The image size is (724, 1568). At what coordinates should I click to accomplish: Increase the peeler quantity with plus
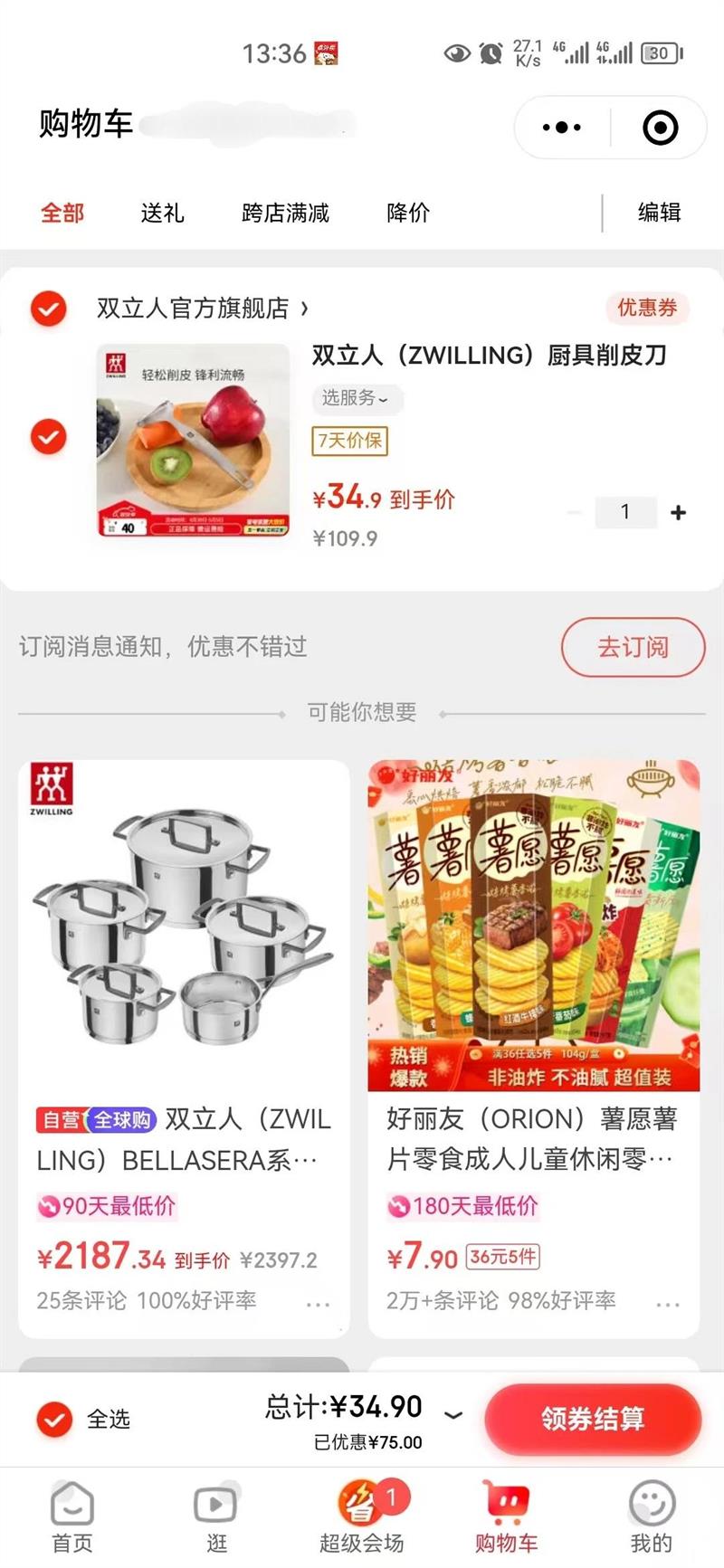678,512
